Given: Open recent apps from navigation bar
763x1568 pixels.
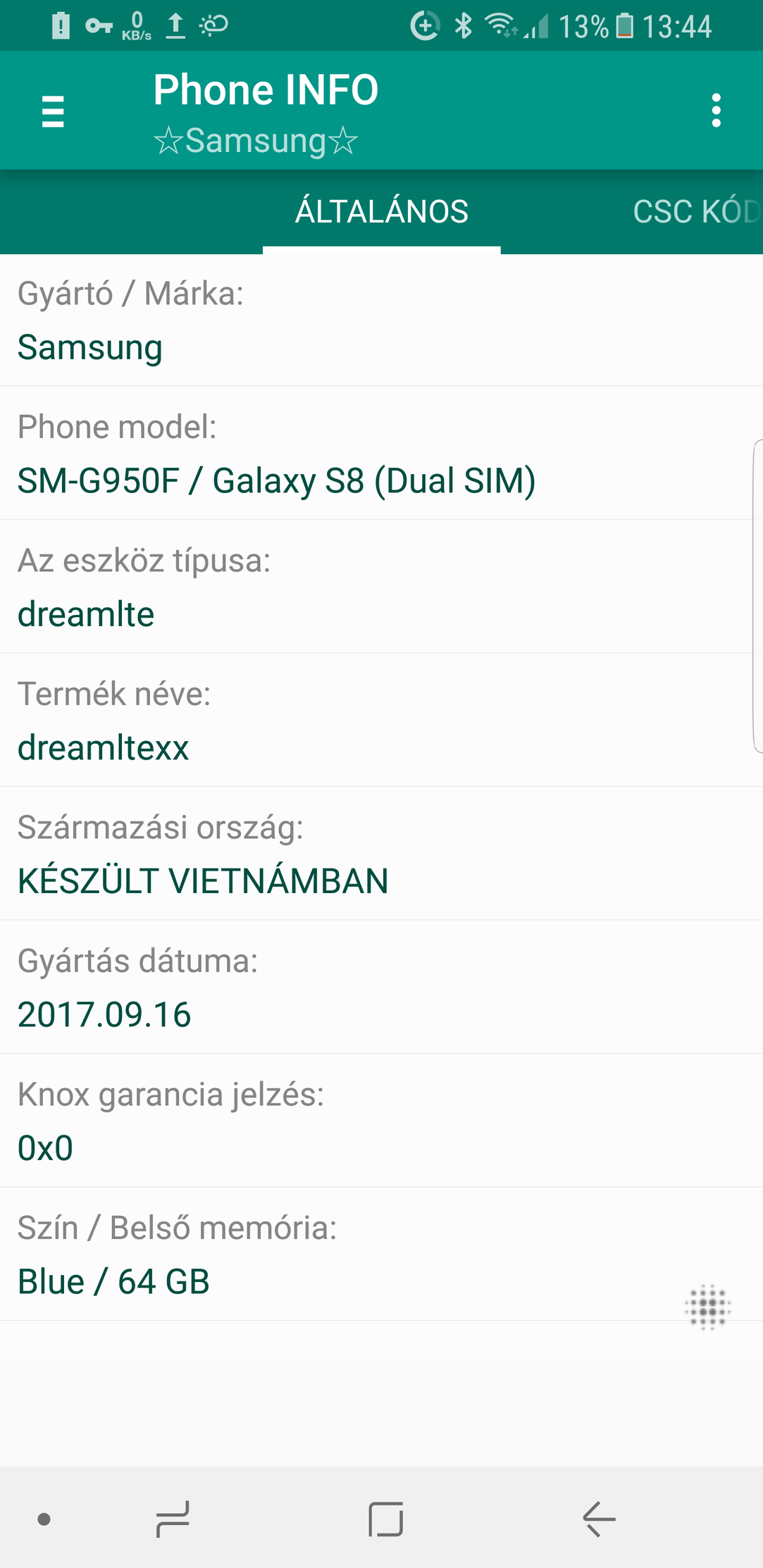Looking at the screenshot, I should (173, 1518).
